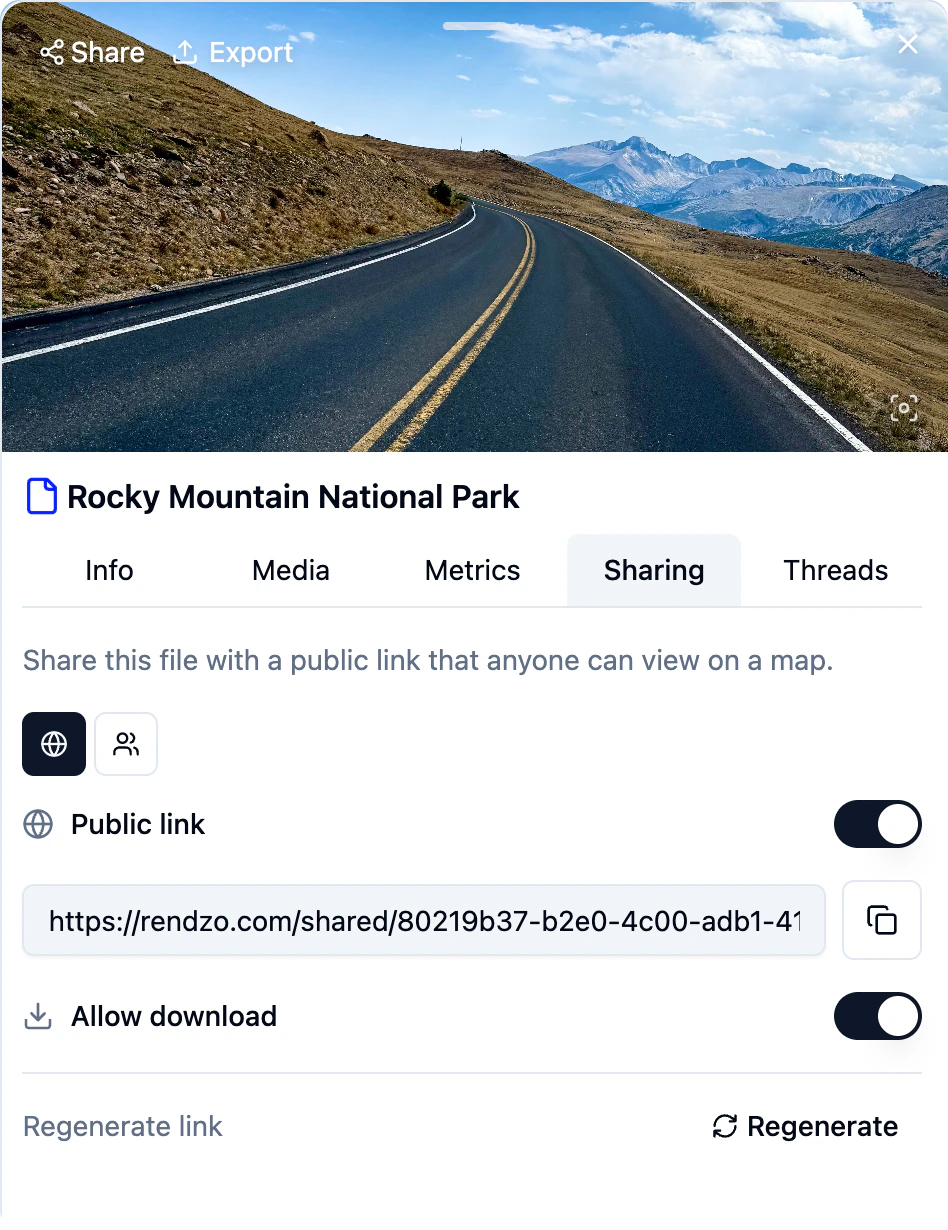Close the file details panel

(x=907, y=44)
